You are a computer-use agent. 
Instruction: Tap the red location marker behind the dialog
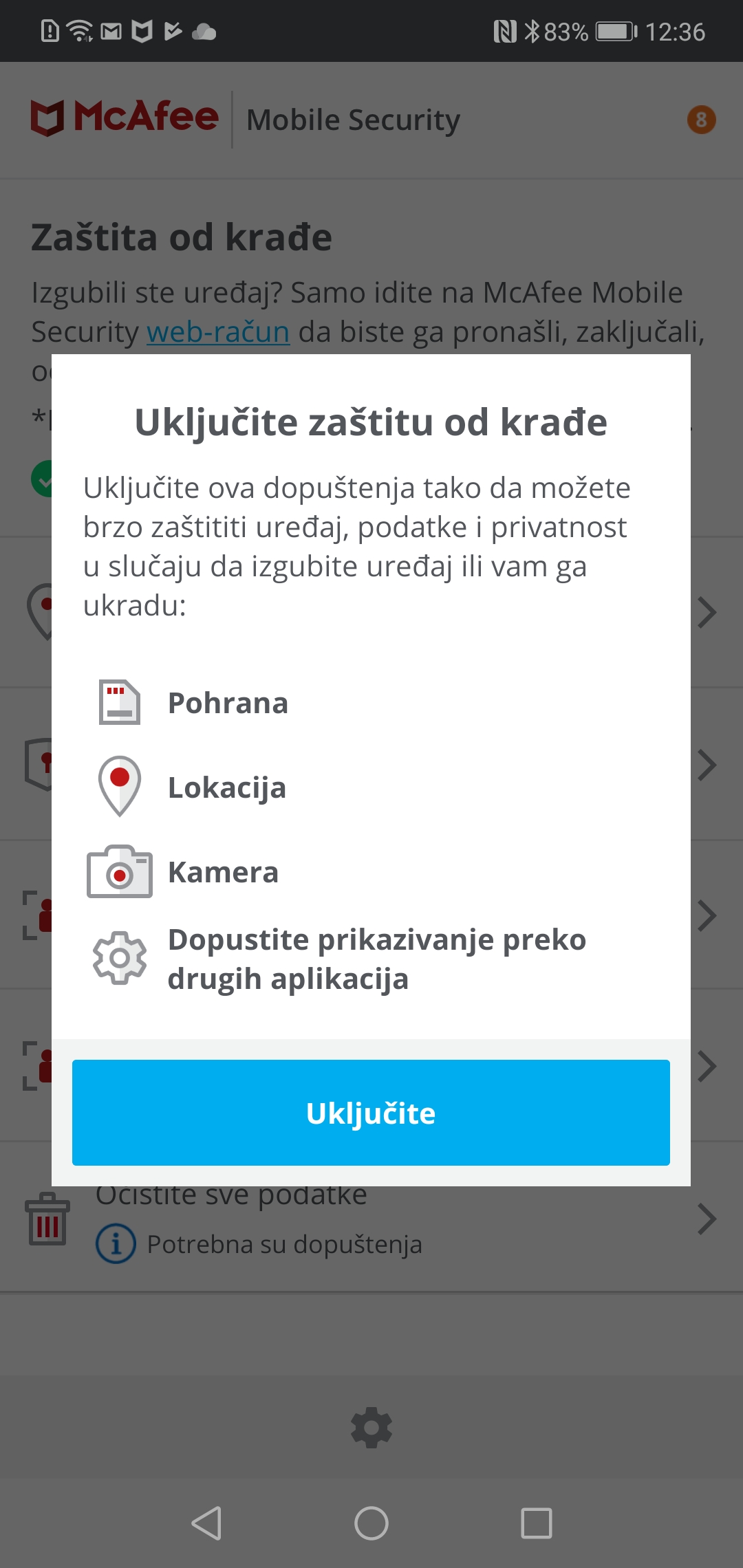[45, 605]
